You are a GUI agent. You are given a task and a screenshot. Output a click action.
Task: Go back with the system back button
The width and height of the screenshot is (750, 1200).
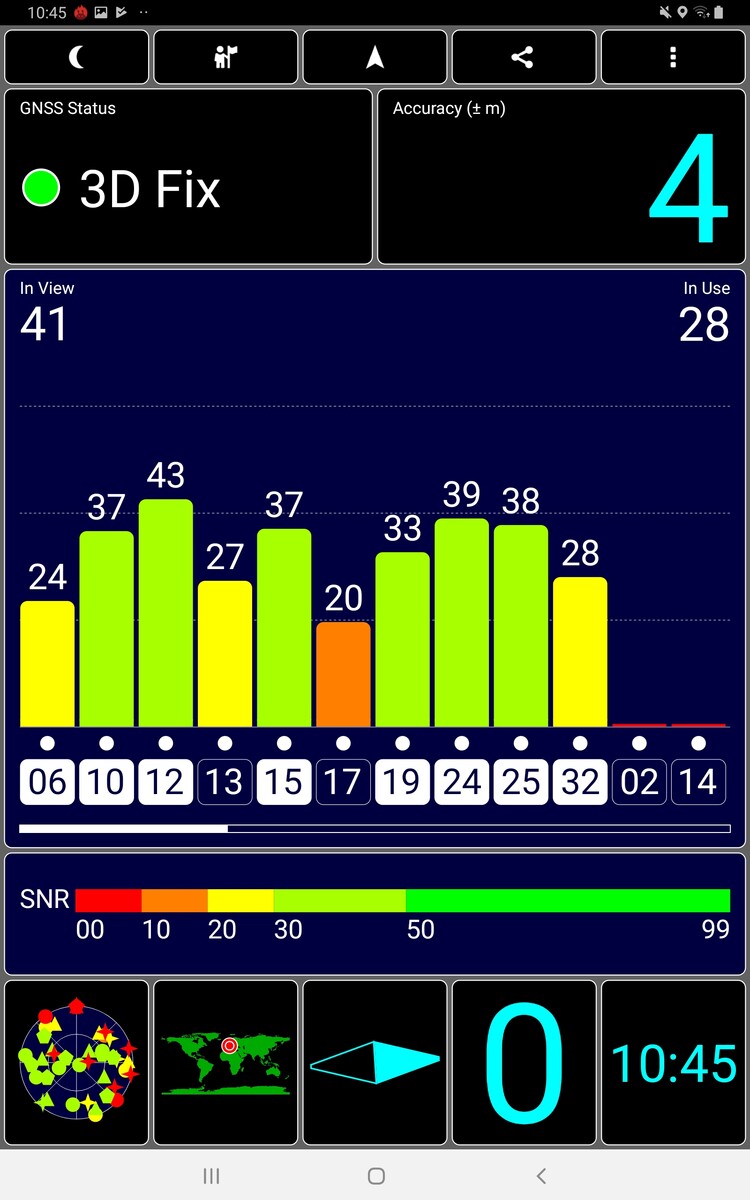point(541,1176)
